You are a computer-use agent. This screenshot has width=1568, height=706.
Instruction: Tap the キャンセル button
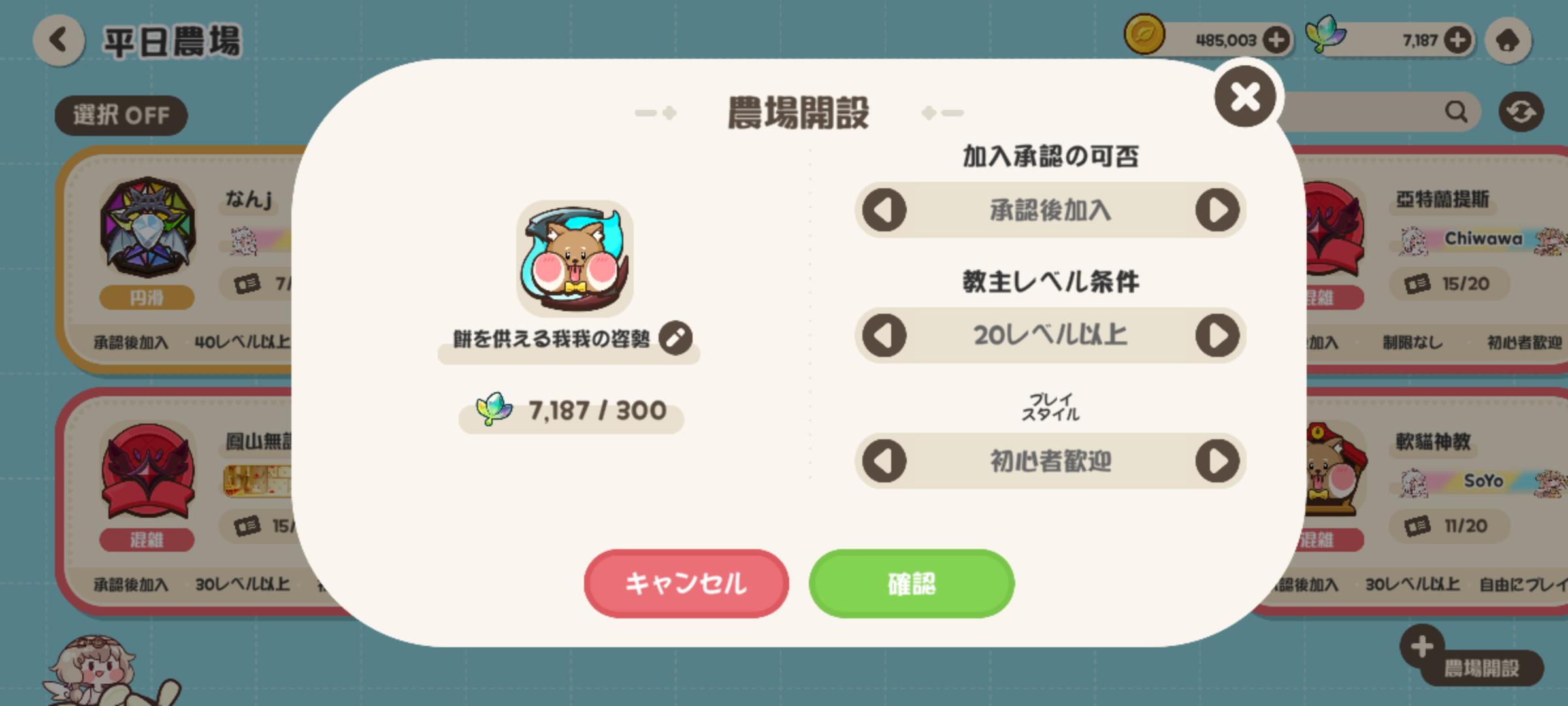click(686, 583)
